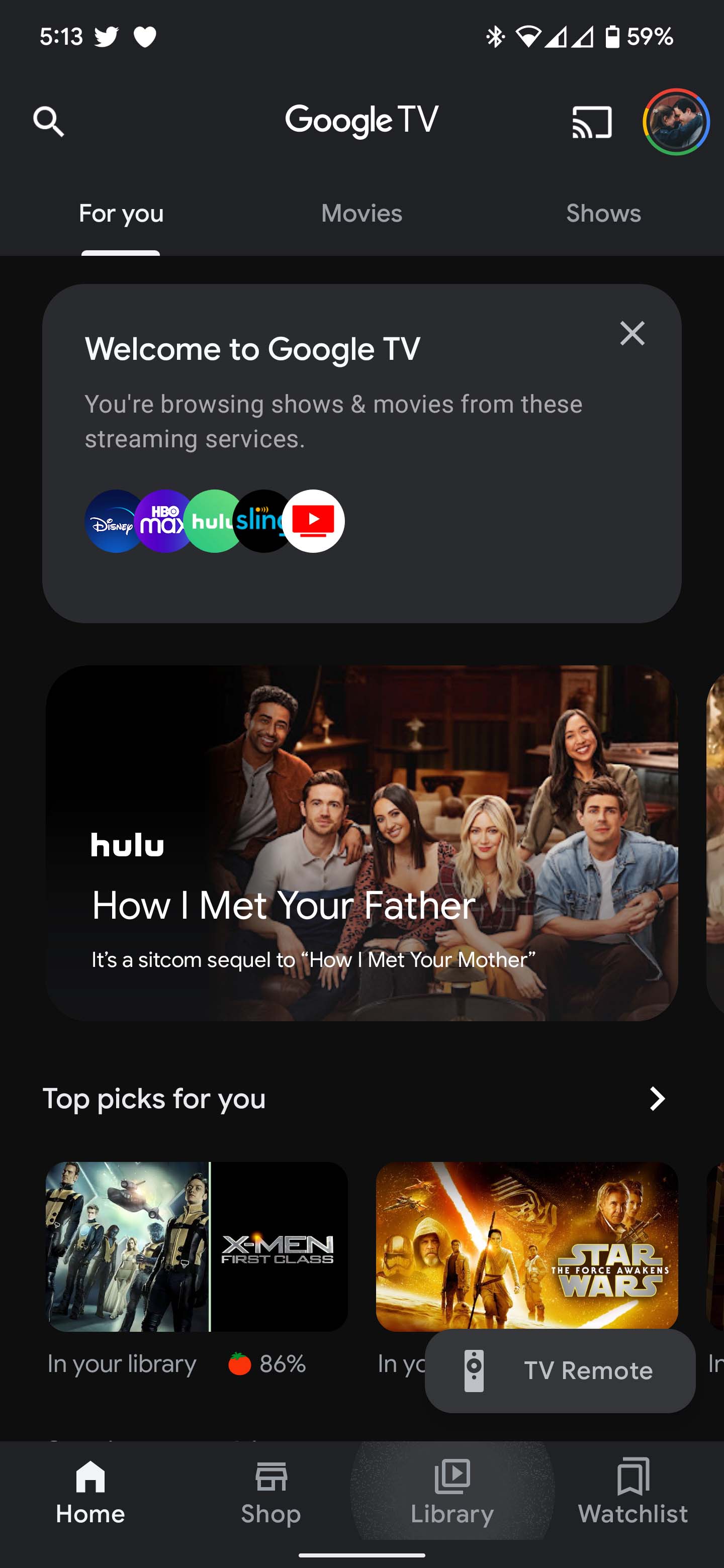The image size is (724, 1568).
Task: Dismiss the Welcome to Google TV card
Action: 632,334
